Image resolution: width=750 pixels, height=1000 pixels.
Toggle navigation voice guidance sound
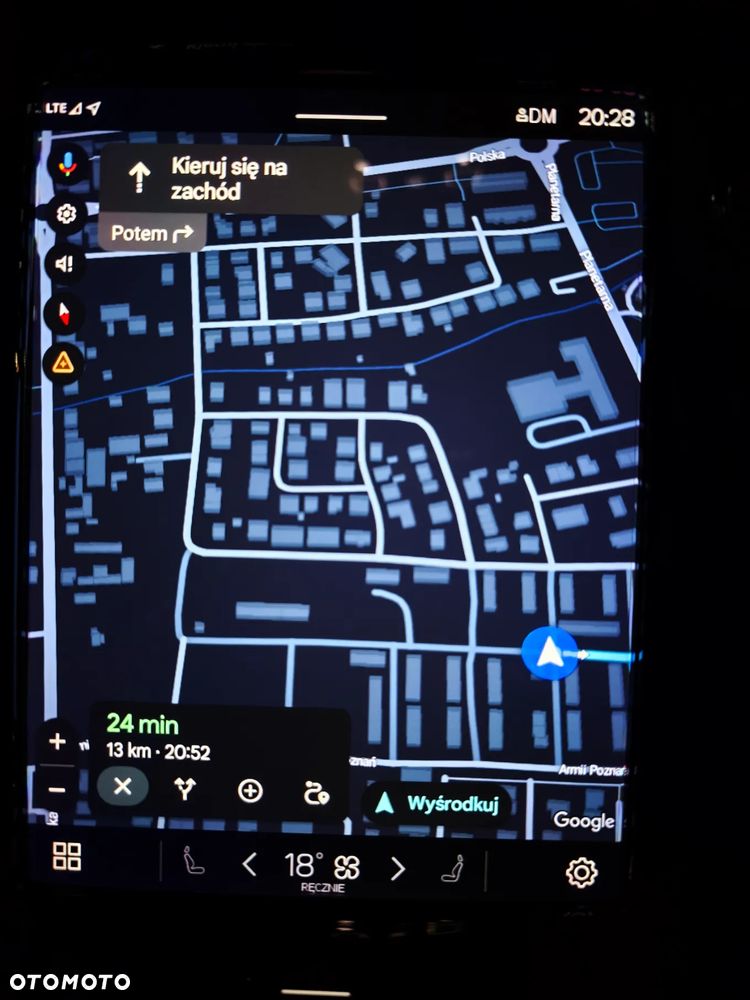click(65, 263)
